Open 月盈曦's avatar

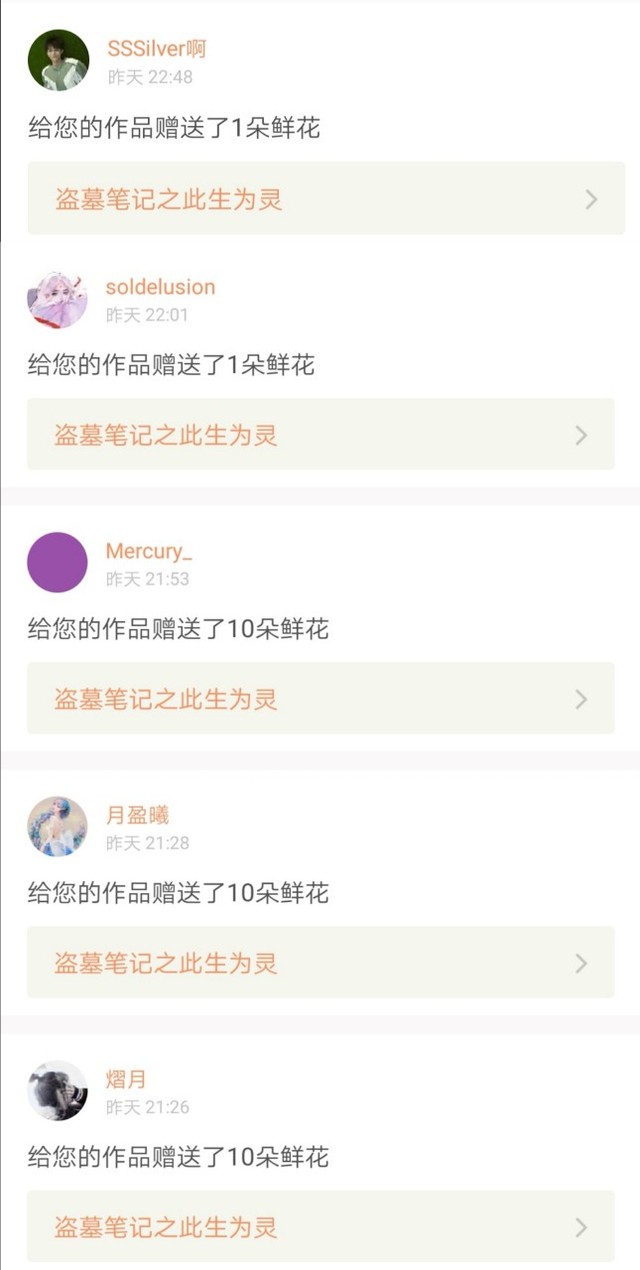click(57, 826)
